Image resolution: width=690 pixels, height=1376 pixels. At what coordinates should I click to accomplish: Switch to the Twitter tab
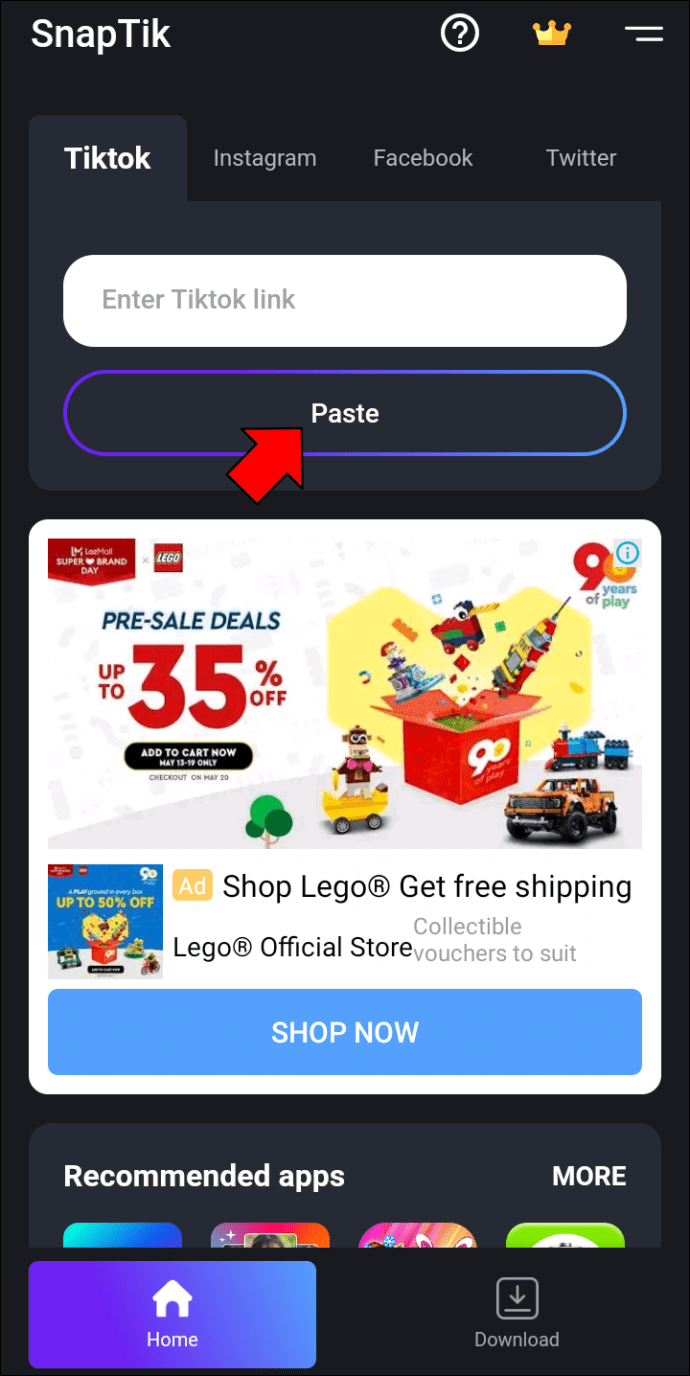581,158
